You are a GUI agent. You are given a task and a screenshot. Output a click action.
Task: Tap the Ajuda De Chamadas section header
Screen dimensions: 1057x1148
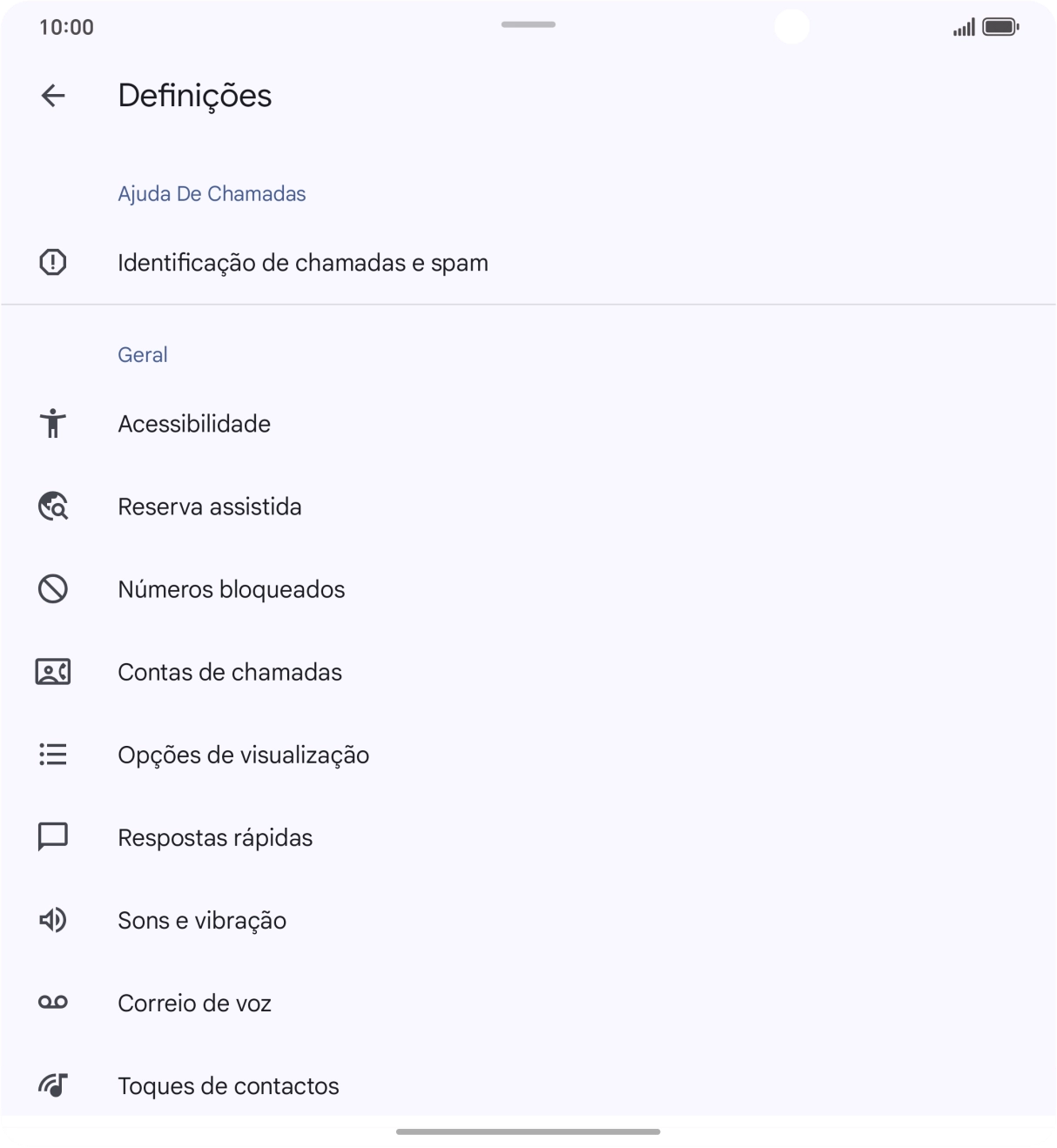(x=212, y=193)
